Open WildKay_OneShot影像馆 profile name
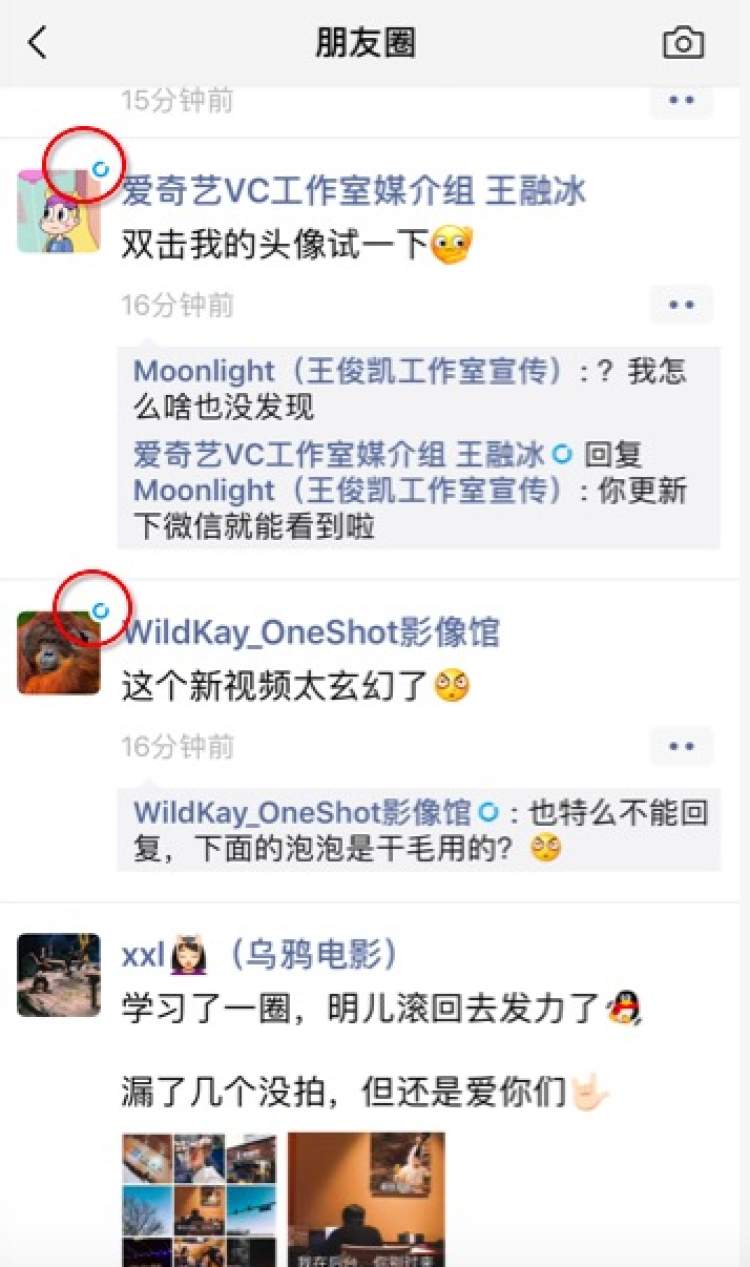The image size is (750, 1267). 311,632
